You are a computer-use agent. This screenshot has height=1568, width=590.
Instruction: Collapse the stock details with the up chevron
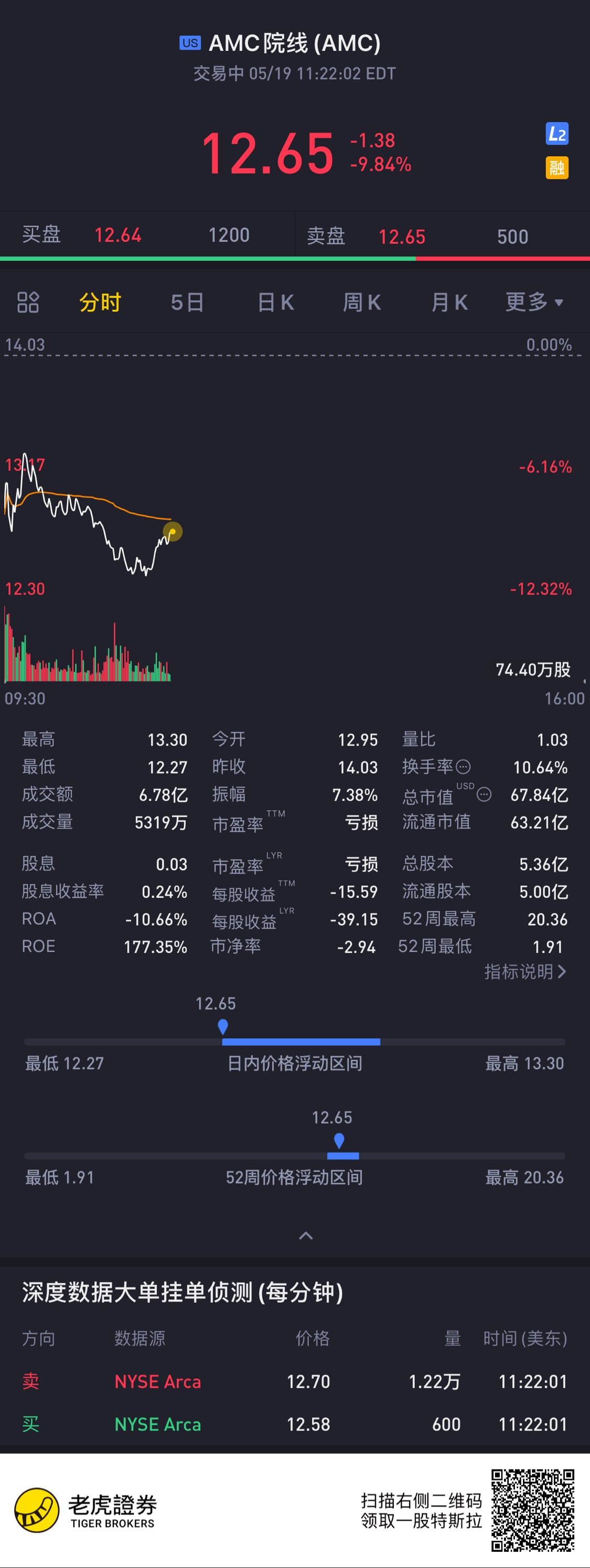pos(306,1235)
